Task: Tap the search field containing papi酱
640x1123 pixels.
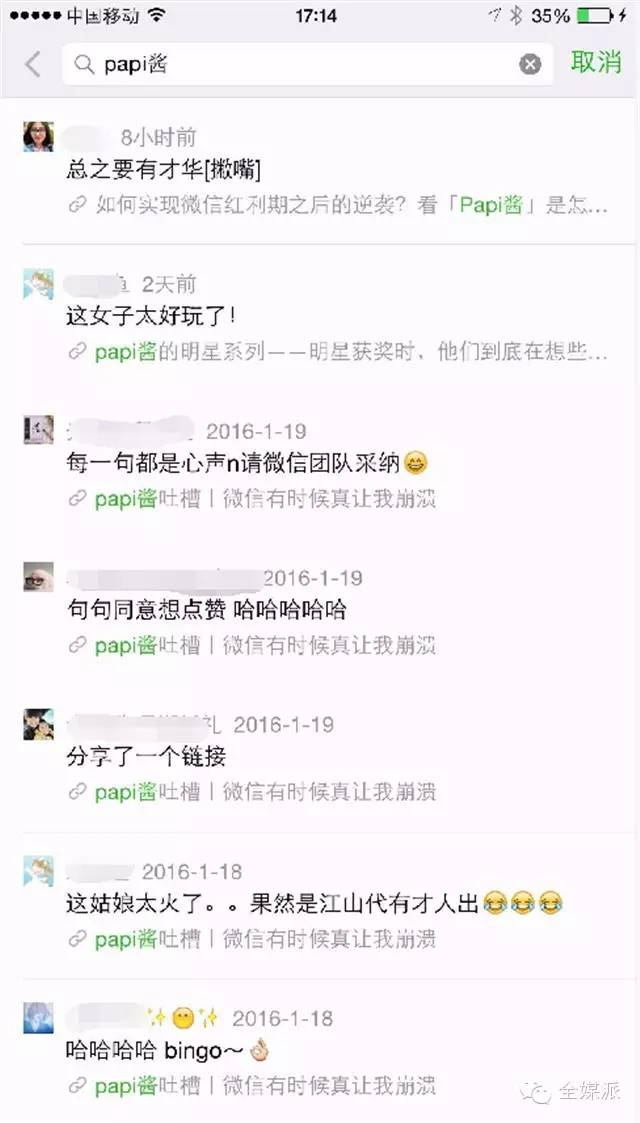Action: coord(300,65)
